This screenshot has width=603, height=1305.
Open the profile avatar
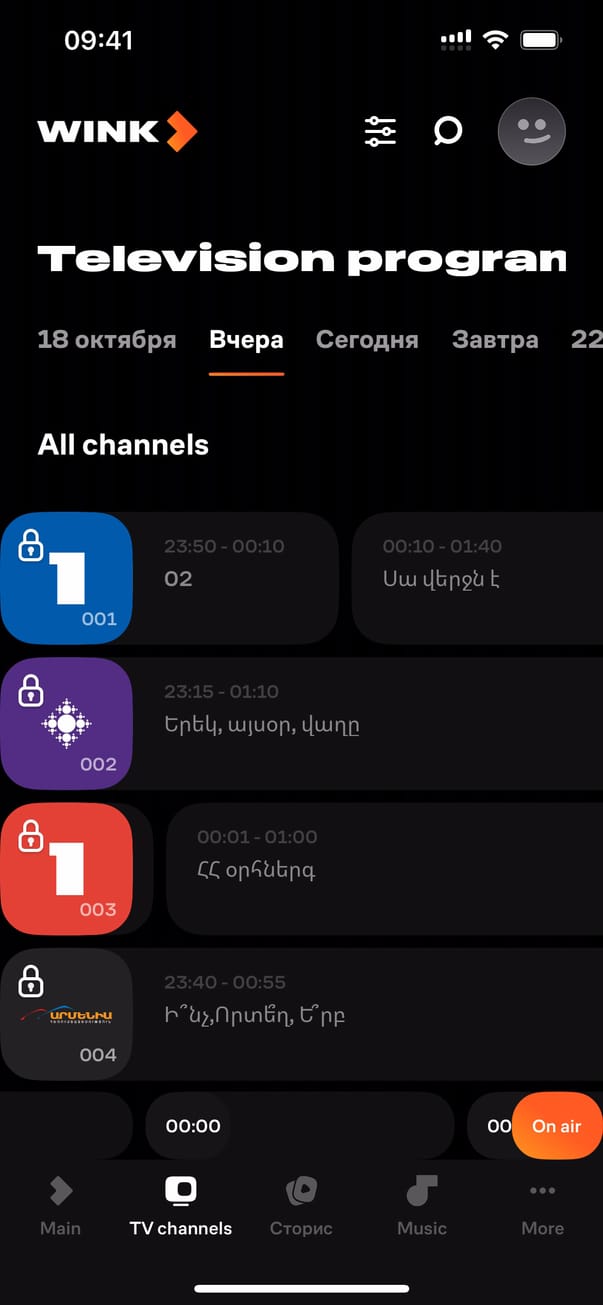[x=531, y=131]
